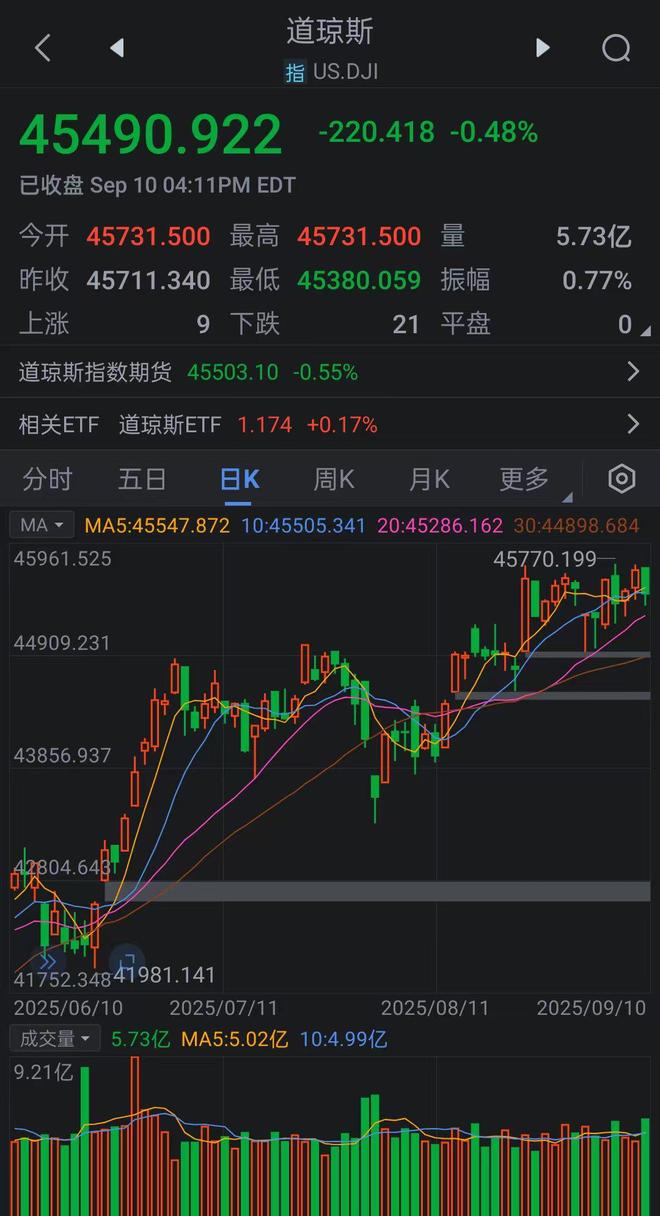Open the 成交量 indicator dropdown

pyautogui.click(x=54, y=1039)
